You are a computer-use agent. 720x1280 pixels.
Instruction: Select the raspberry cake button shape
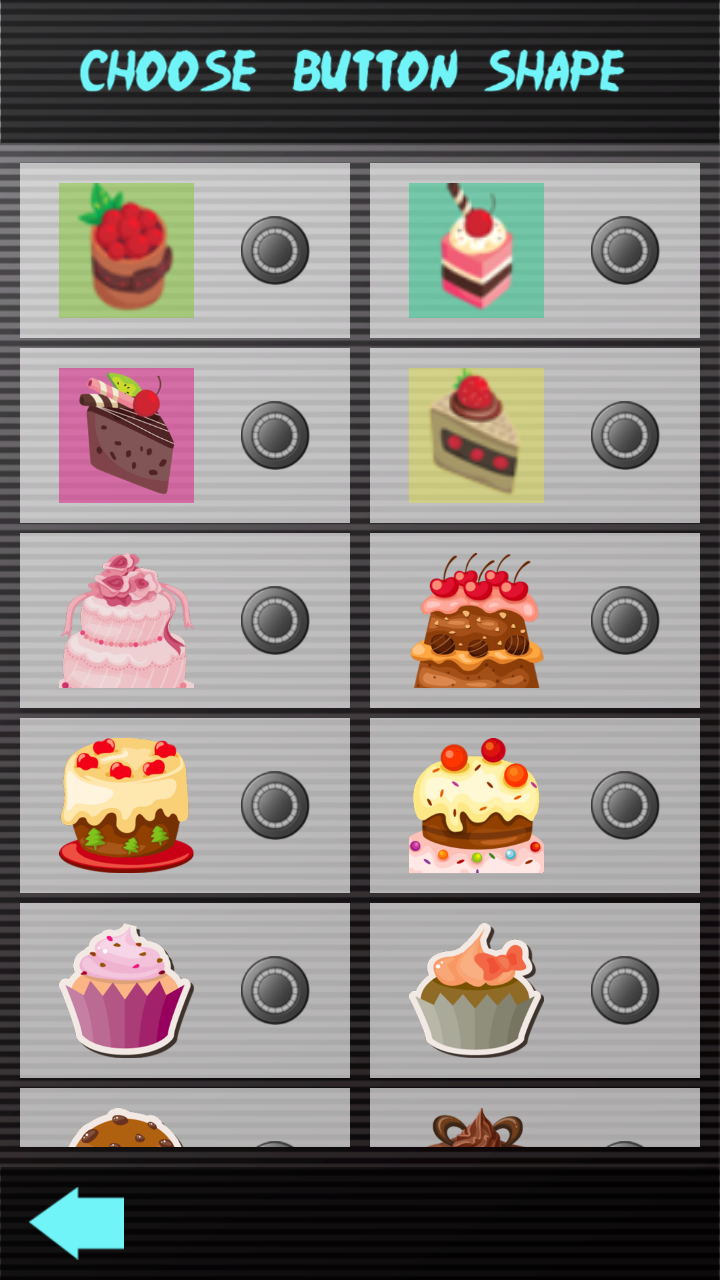(126, 249)
